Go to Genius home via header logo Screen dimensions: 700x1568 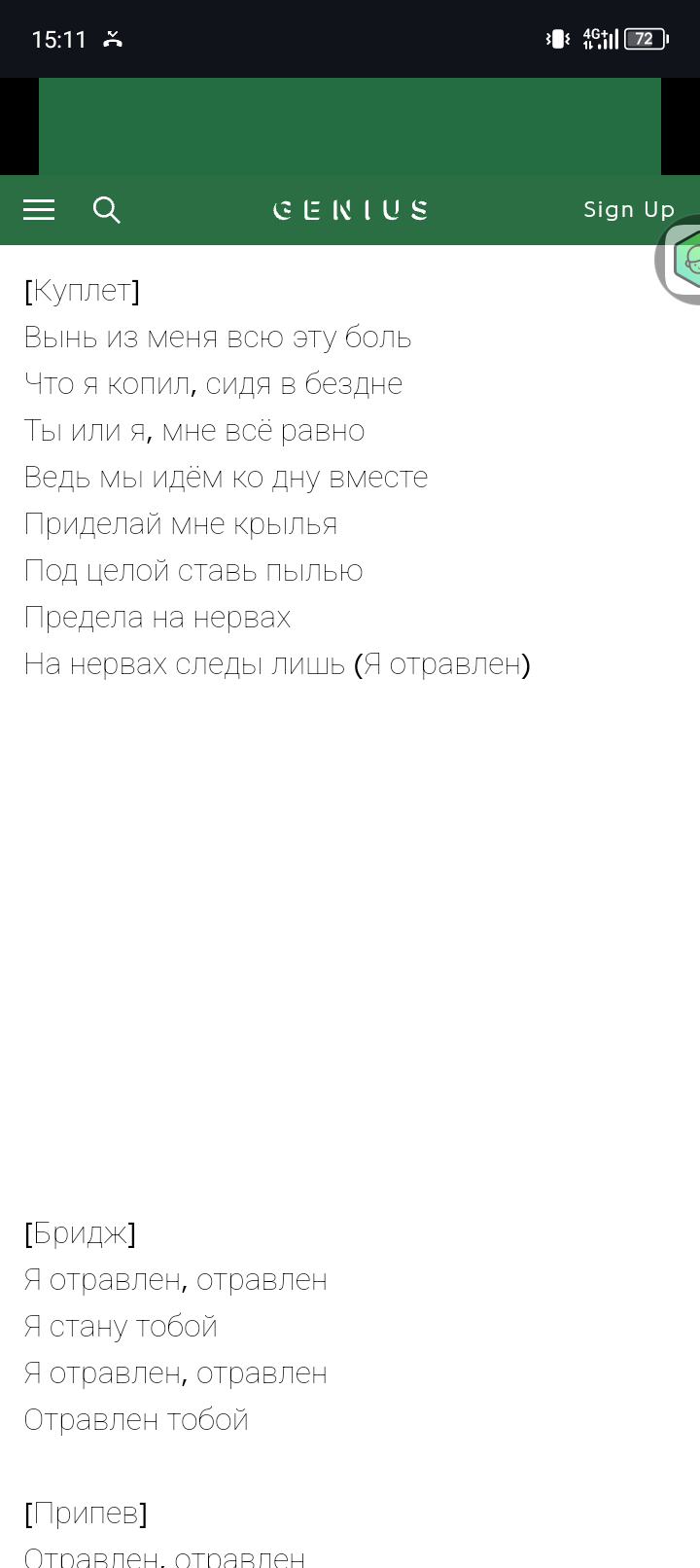[x=350, y=210]
